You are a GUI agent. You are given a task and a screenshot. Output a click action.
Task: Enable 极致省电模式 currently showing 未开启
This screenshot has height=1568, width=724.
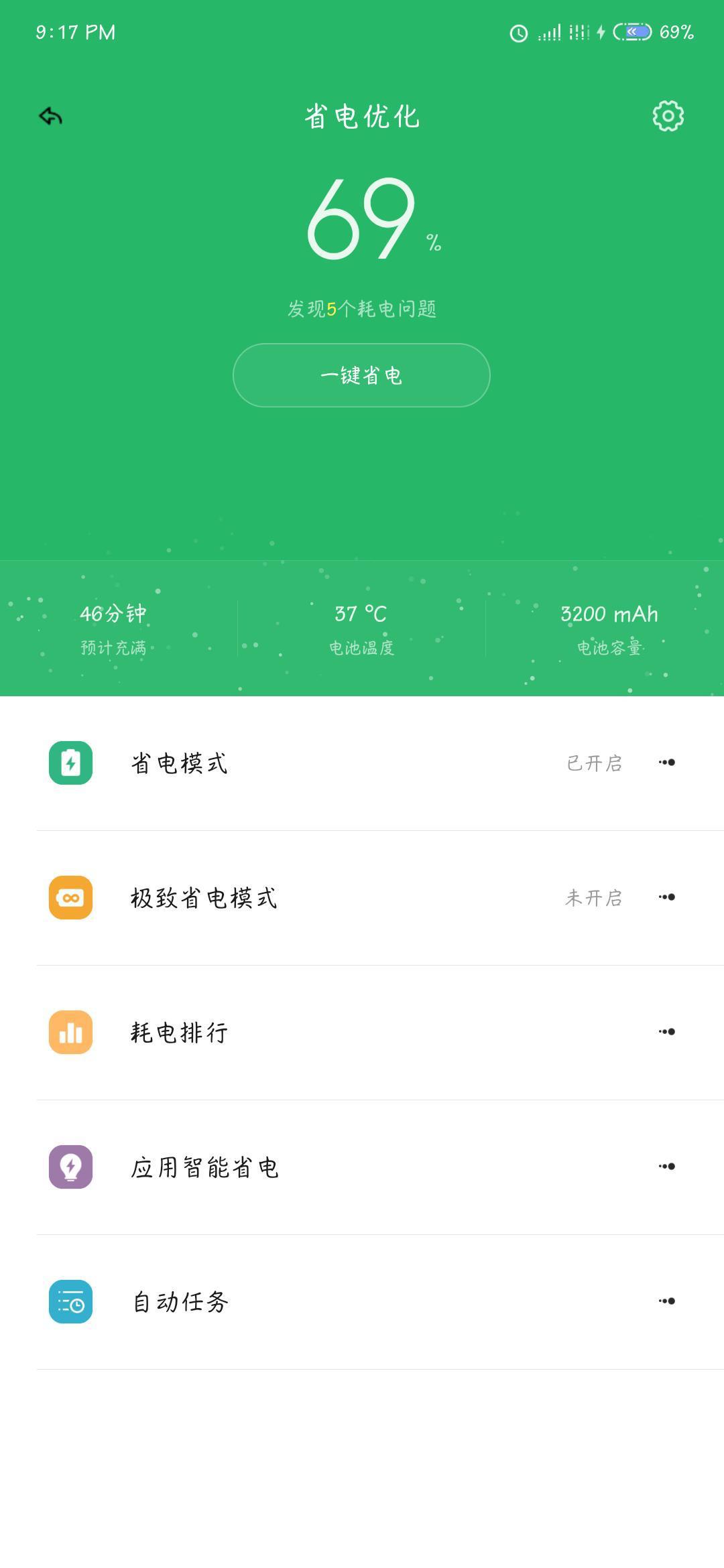593,898
